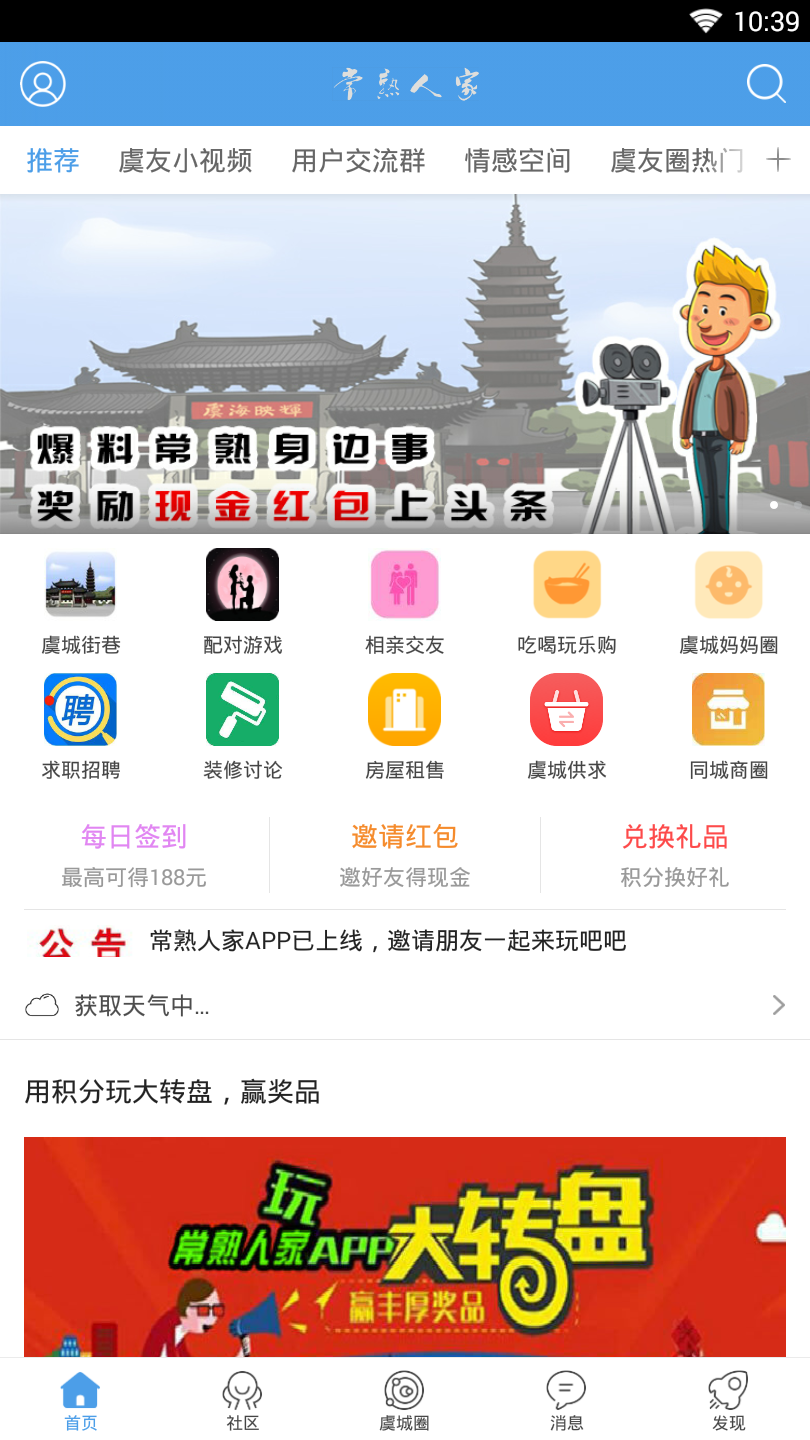This screenshot has width=810, height=1440.
Task: Tap 每日签到 to check in
Action: pyautogui.click(x=134, y=855)
